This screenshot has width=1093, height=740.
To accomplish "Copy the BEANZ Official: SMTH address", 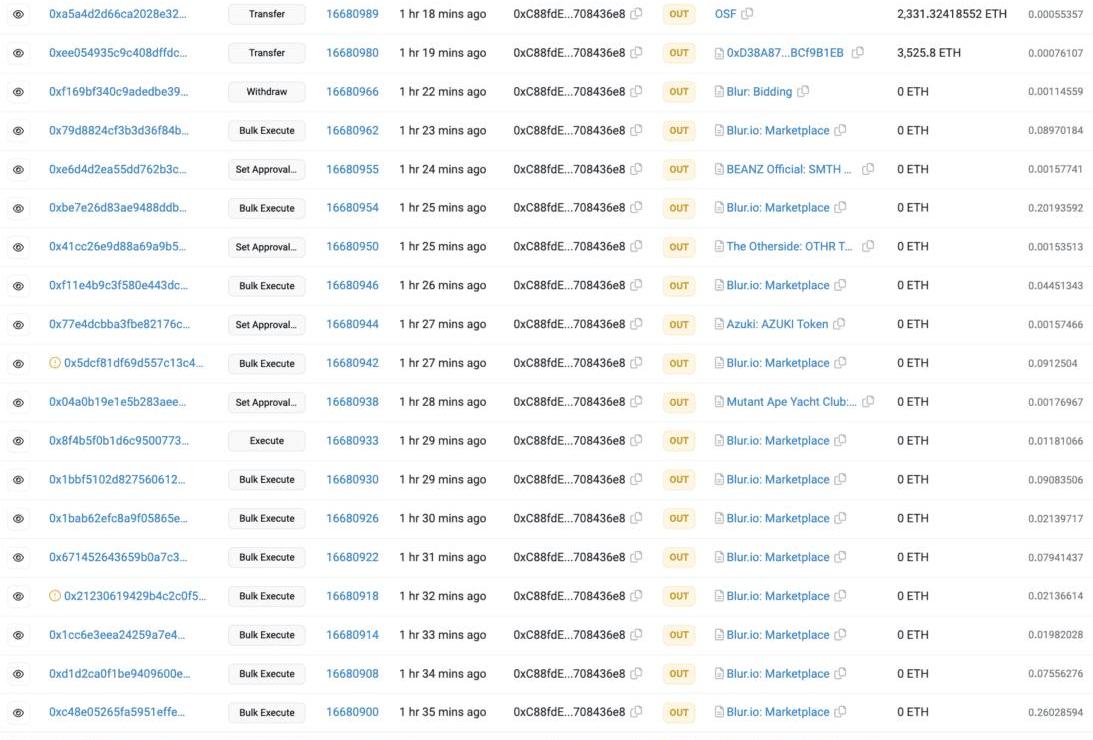I will tap(867, 169).
